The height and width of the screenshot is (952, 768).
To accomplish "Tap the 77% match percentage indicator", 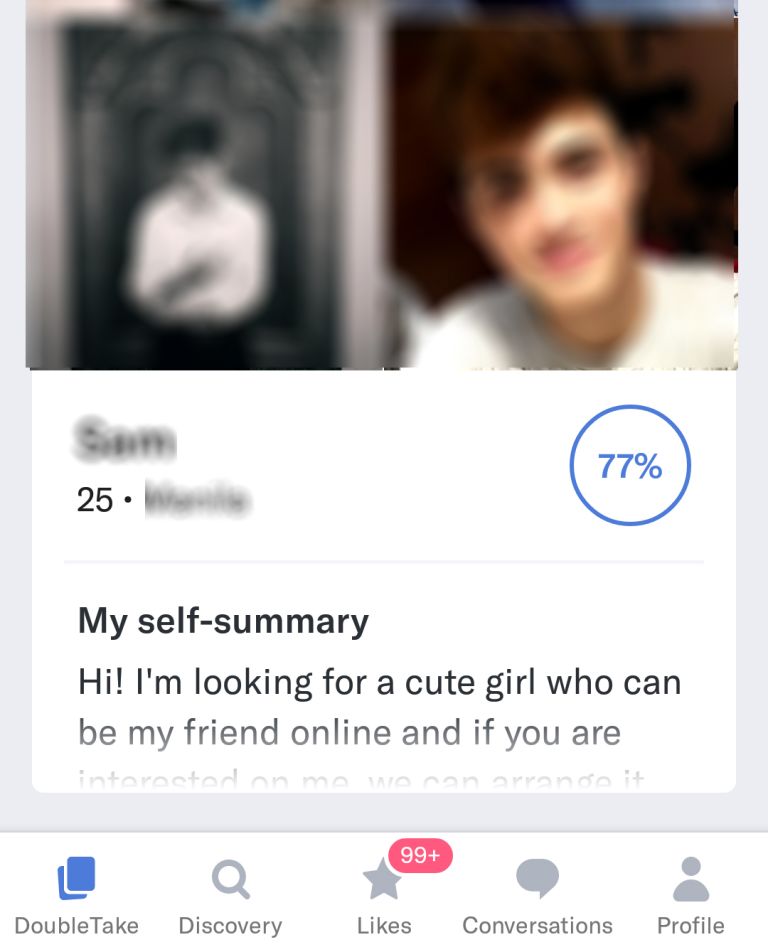I will (629, 464).
